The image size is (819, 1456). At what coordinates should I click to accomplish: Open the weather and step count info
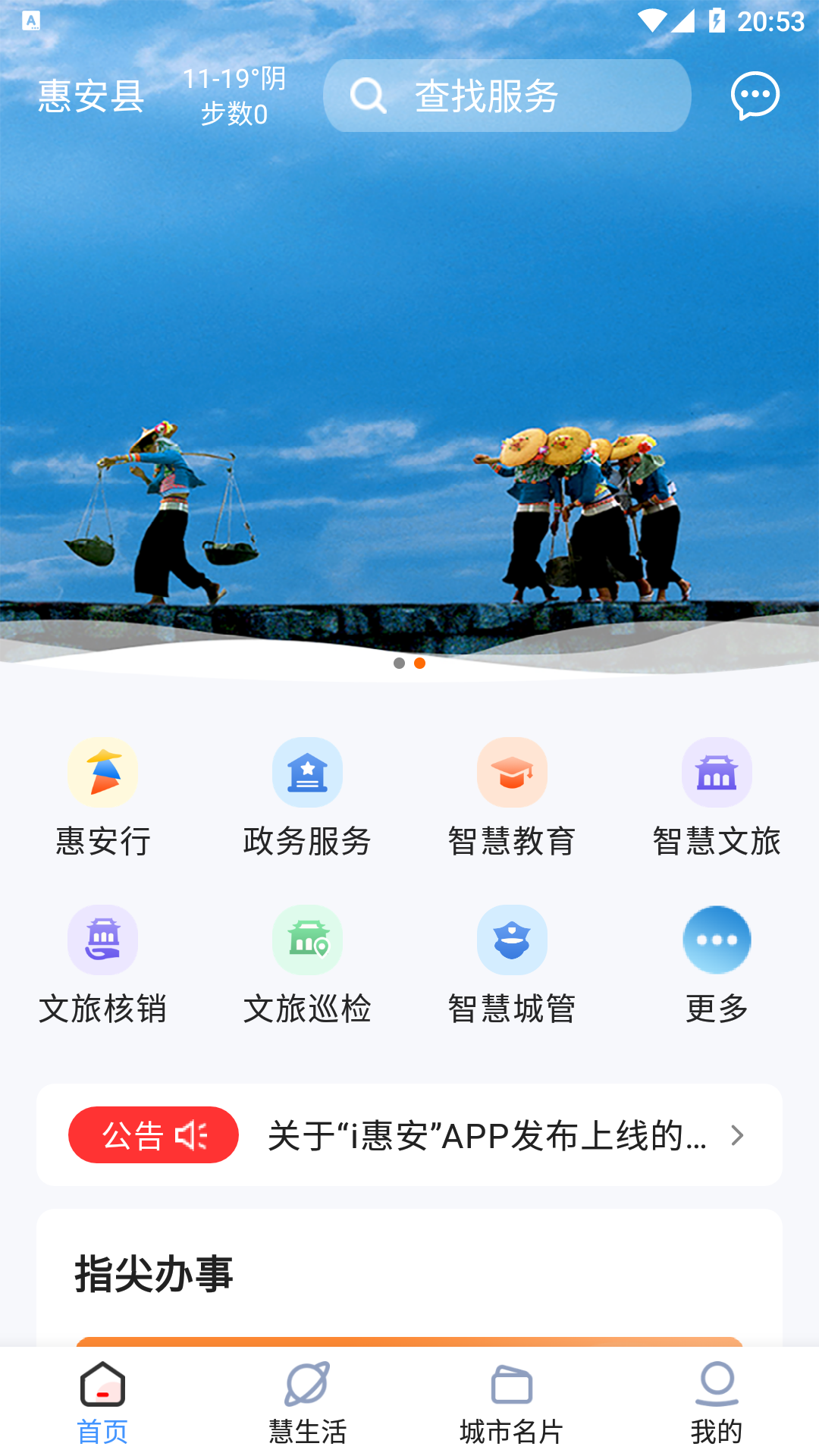(x=234, y=96)
